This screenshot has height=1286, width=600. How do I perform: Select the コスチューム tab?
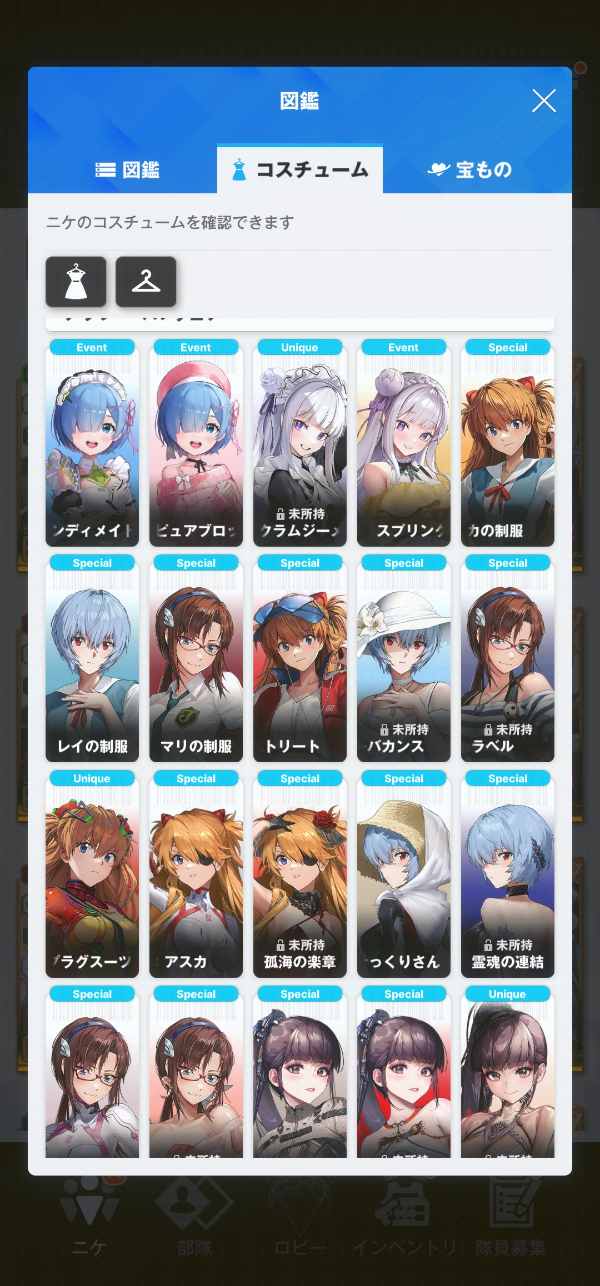(x=299, y=170)
